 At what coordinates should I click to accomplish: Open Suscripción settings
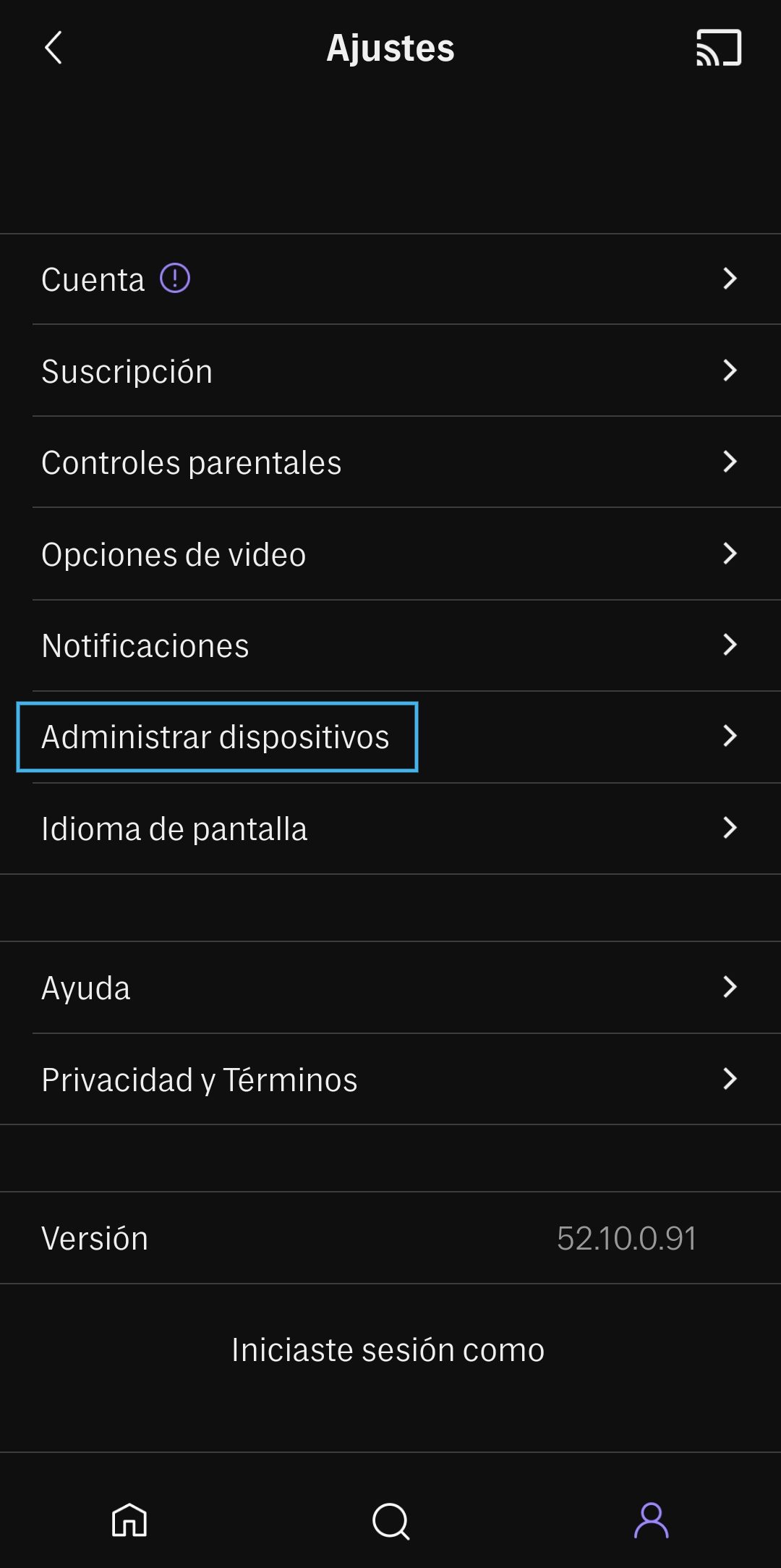tap(390, 371)
